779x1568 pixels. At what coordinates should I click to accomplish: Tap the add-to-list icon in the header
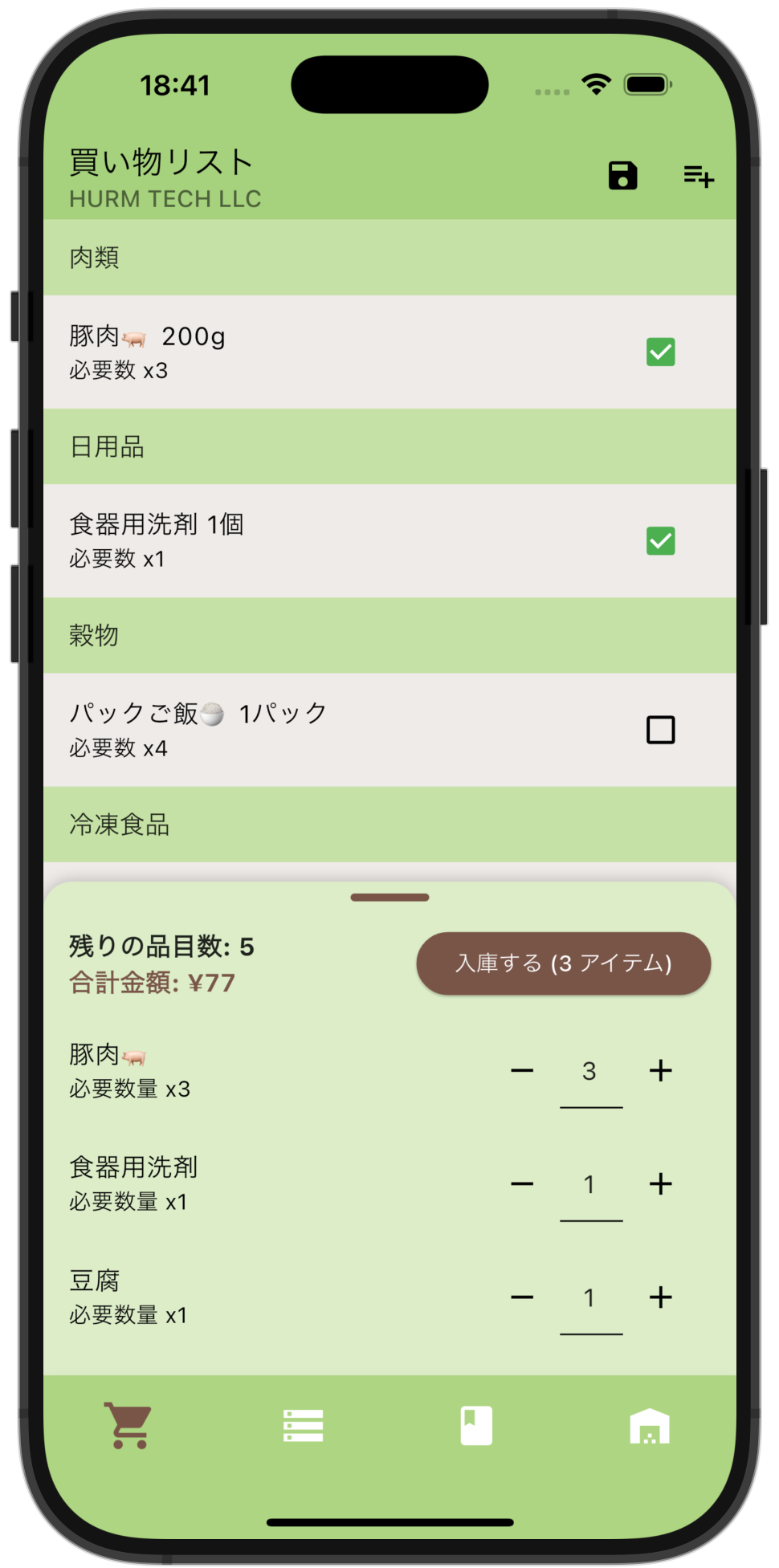(x=698, y=175)
